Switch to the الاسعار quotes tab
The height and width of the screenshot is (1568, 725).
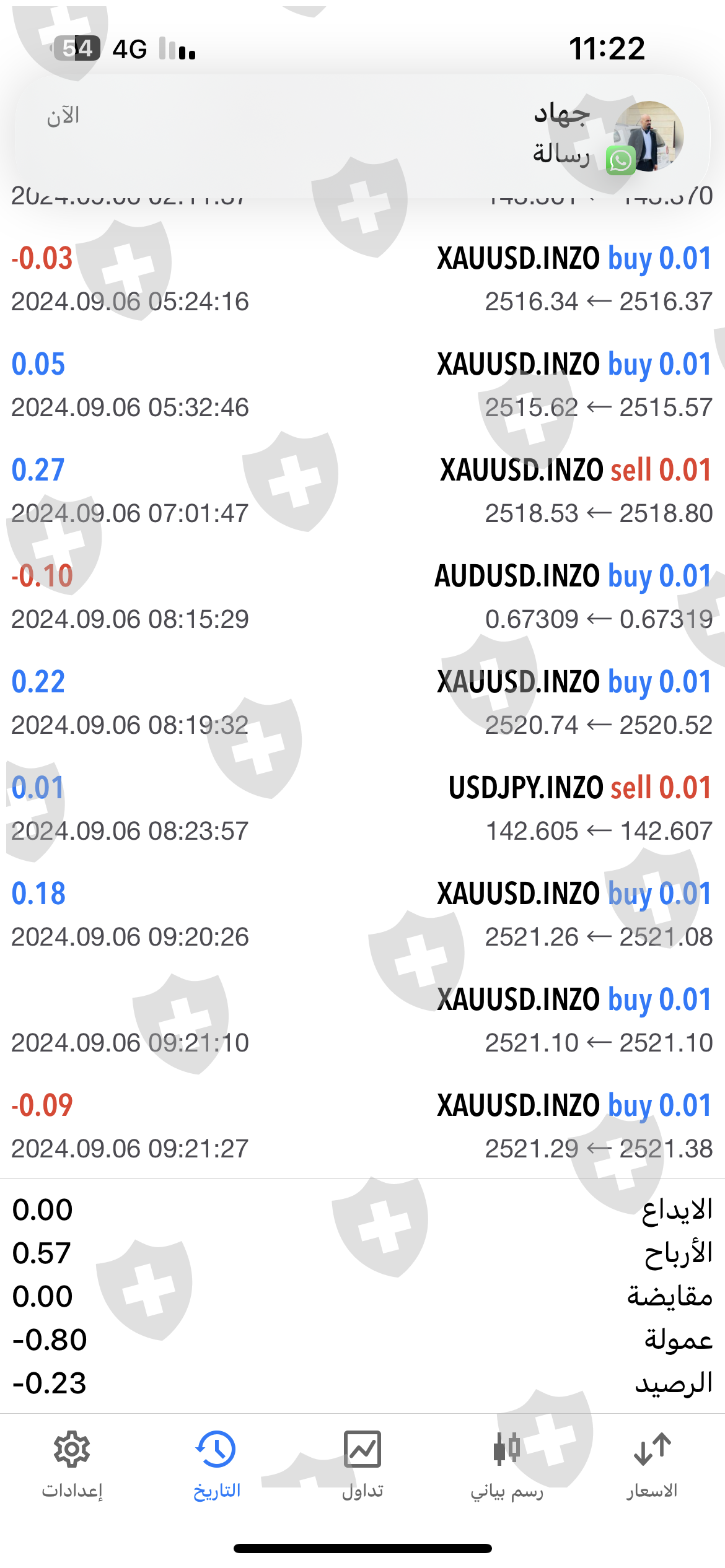coord(652,1465)
